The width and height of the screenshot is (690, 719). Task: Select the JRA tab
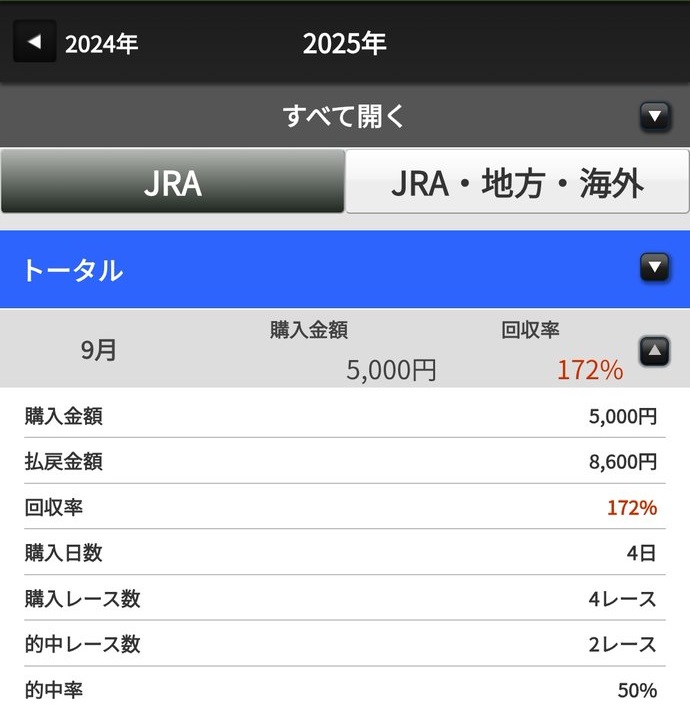pyautogui.click(x=173, y=182)
